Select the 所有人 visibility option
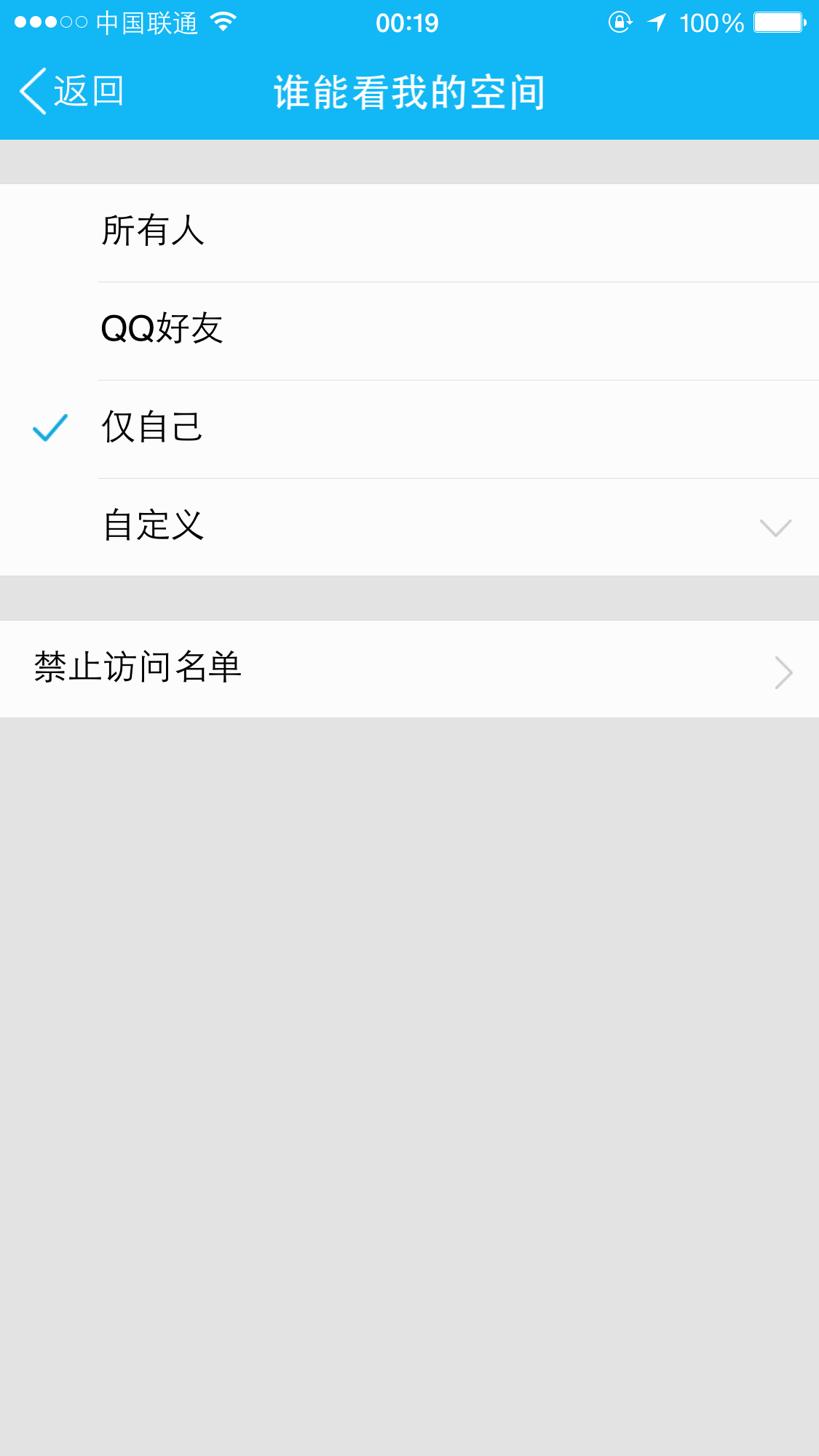This screenshot has height=1456, width=819. [409, 233]
